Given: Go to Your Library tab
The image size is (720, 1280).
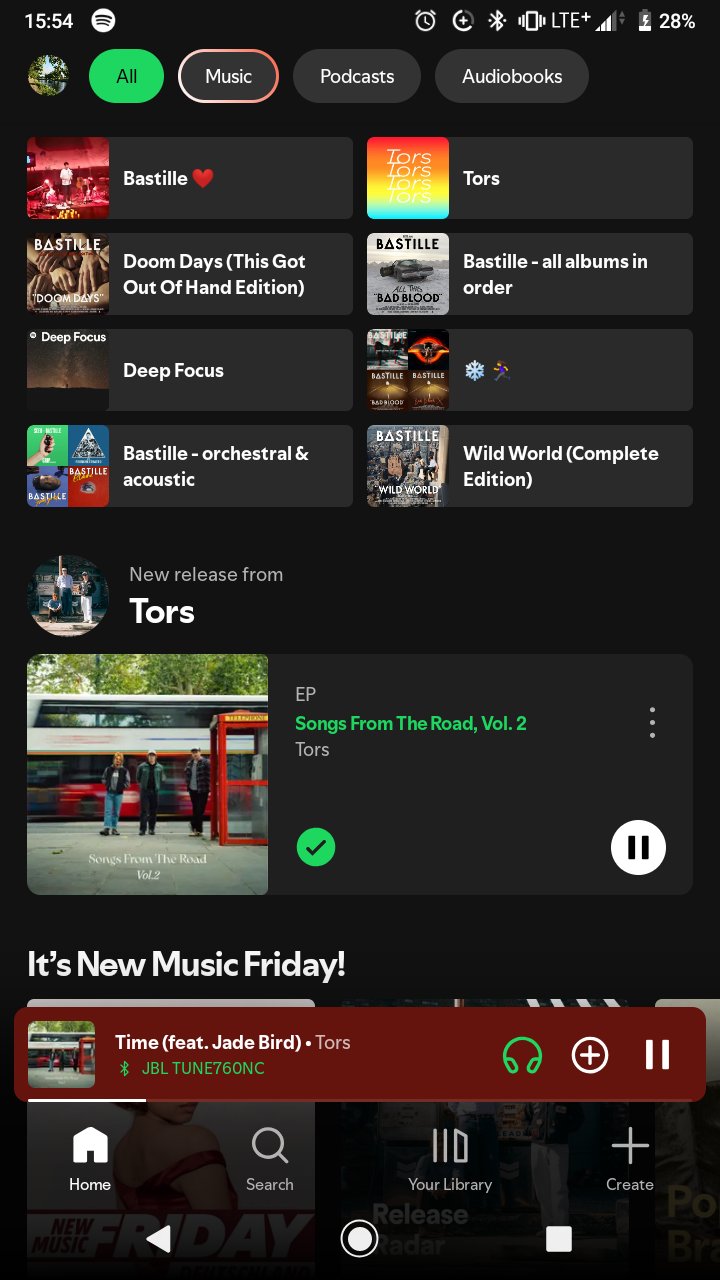Looking at the screenshot, I should [450, 1160].
